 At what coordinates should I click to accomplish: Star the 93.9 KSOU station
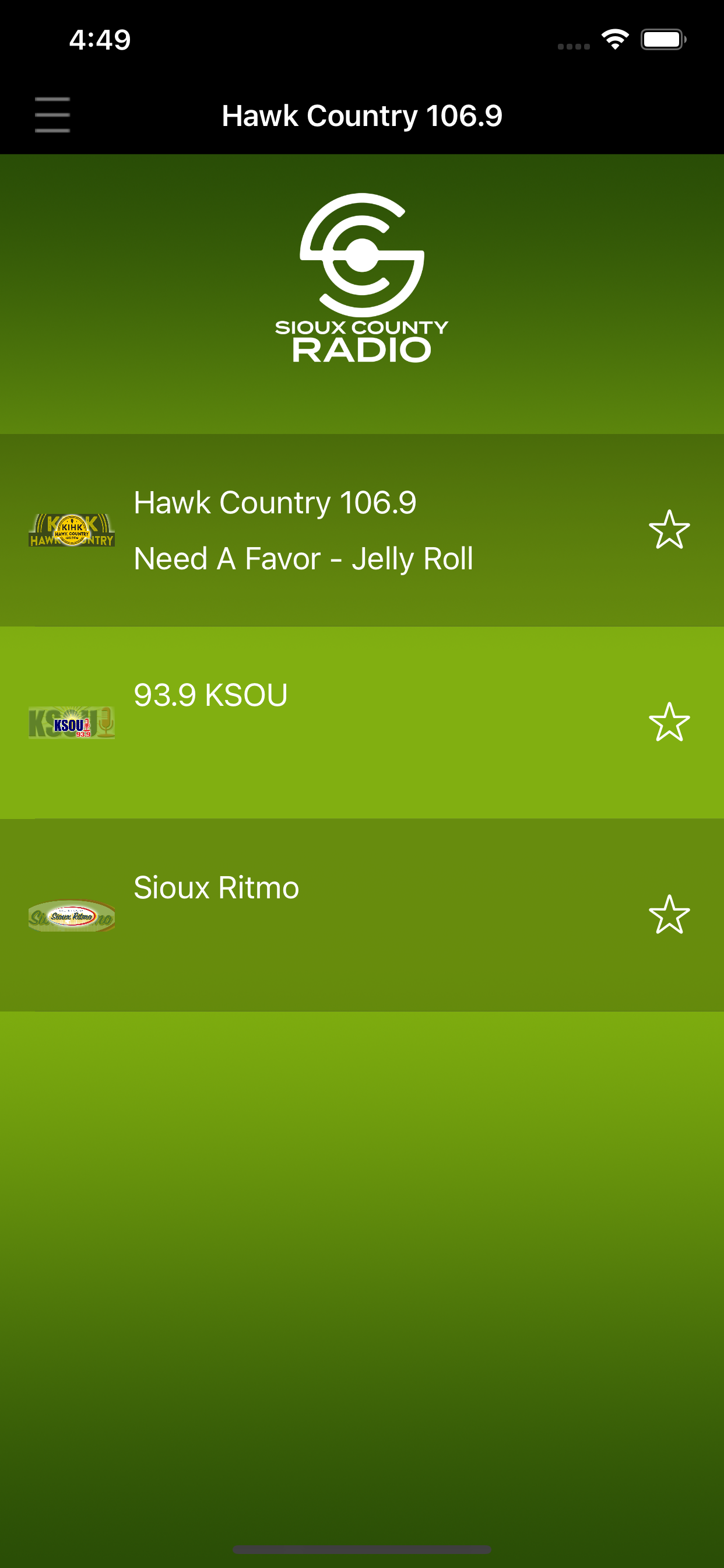(669, 723)
